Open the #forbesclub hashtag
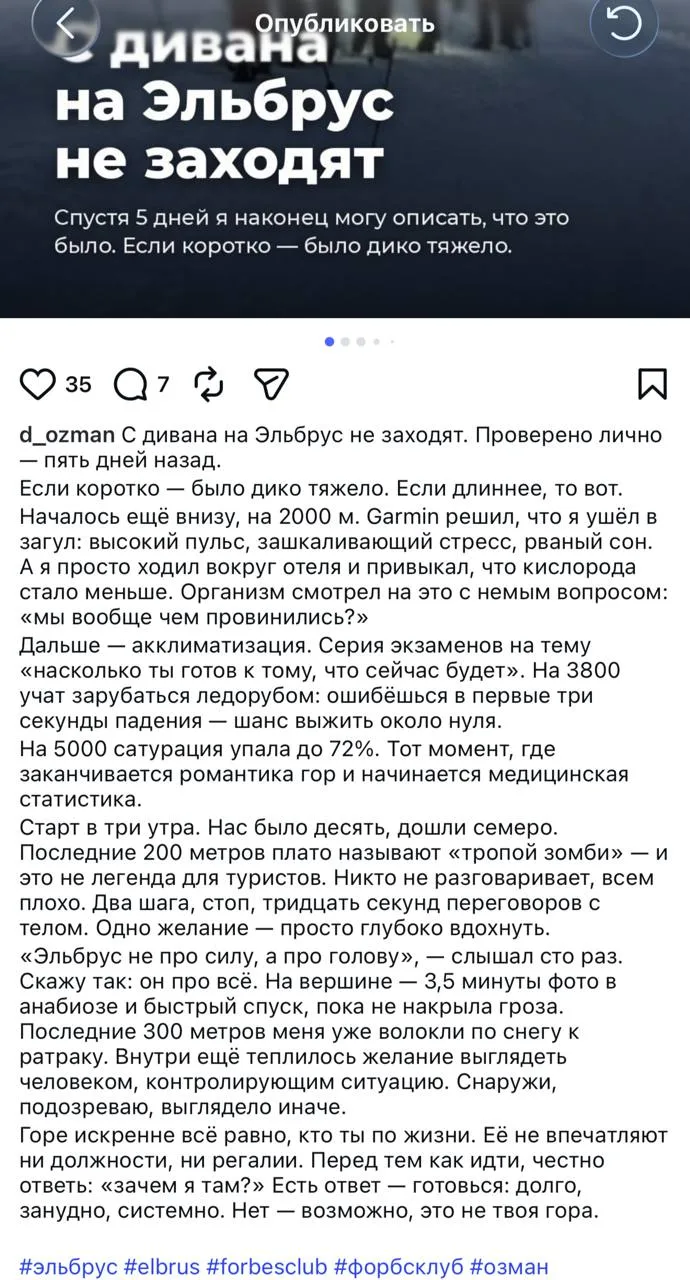 point(267,1266)
